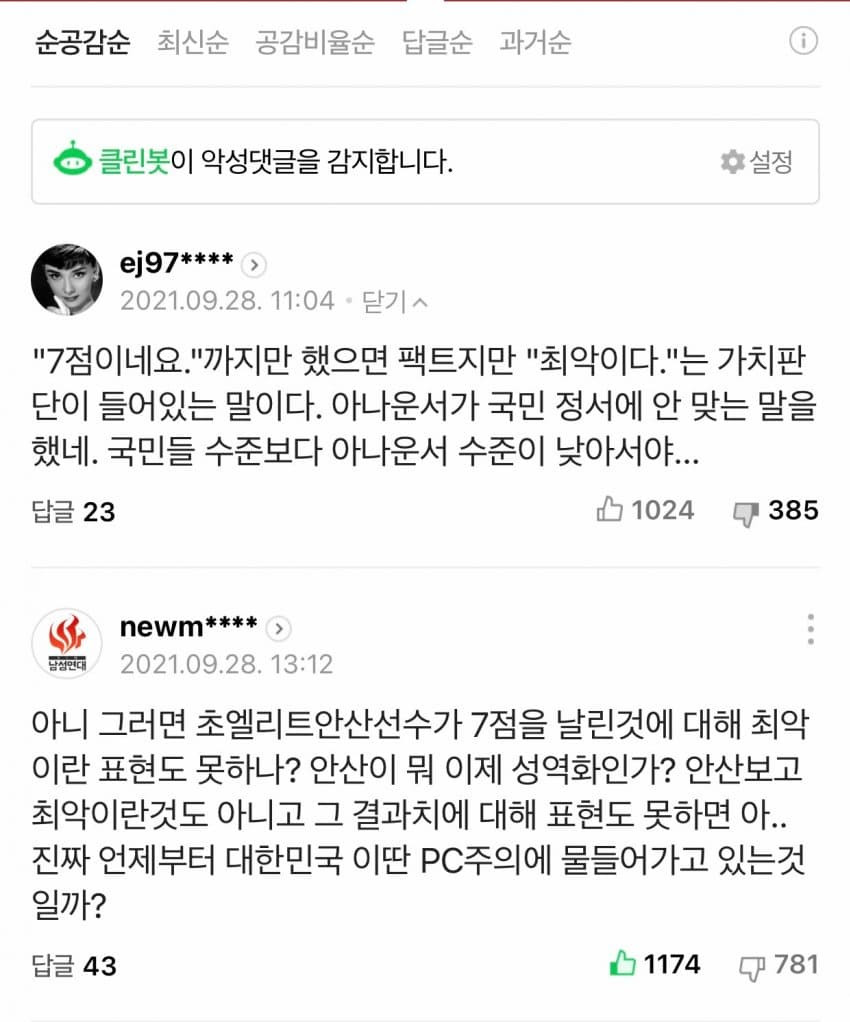Open ej97**** profile arrow

pyautogui.click(x=255, y=265)
